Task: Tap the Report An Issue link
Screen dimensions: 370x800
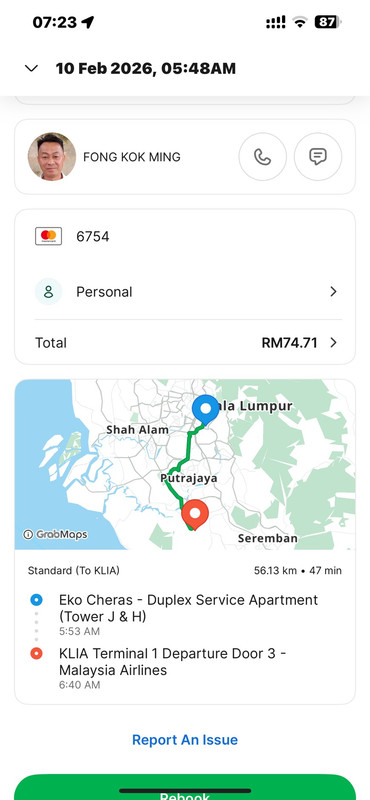Action: pos(185,740)
